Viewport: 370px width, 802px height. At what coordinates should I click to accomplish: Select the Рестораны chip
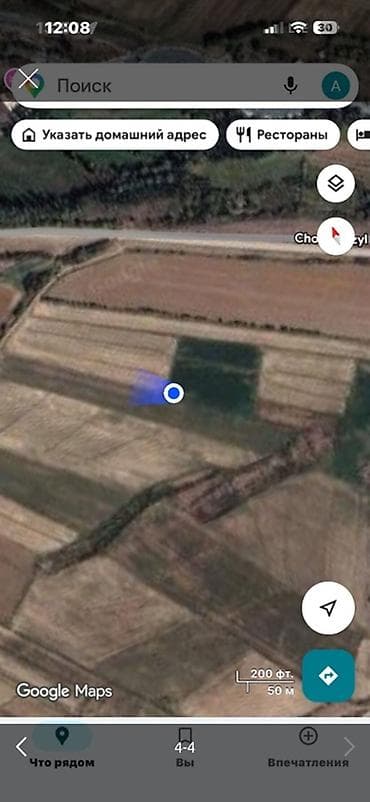point(283,135)
